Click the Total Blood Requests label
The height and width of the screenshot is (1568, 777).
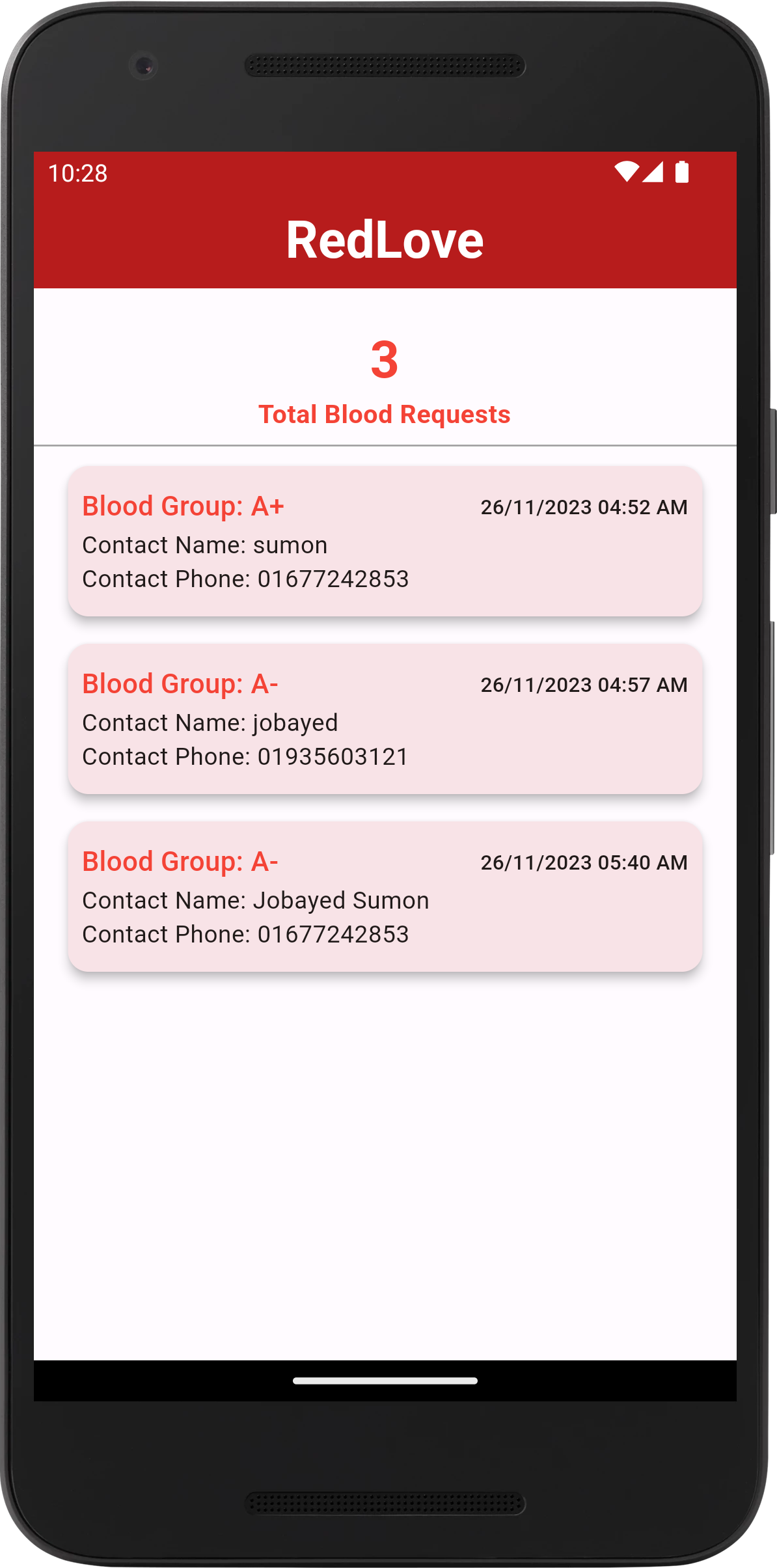(385, 414)
